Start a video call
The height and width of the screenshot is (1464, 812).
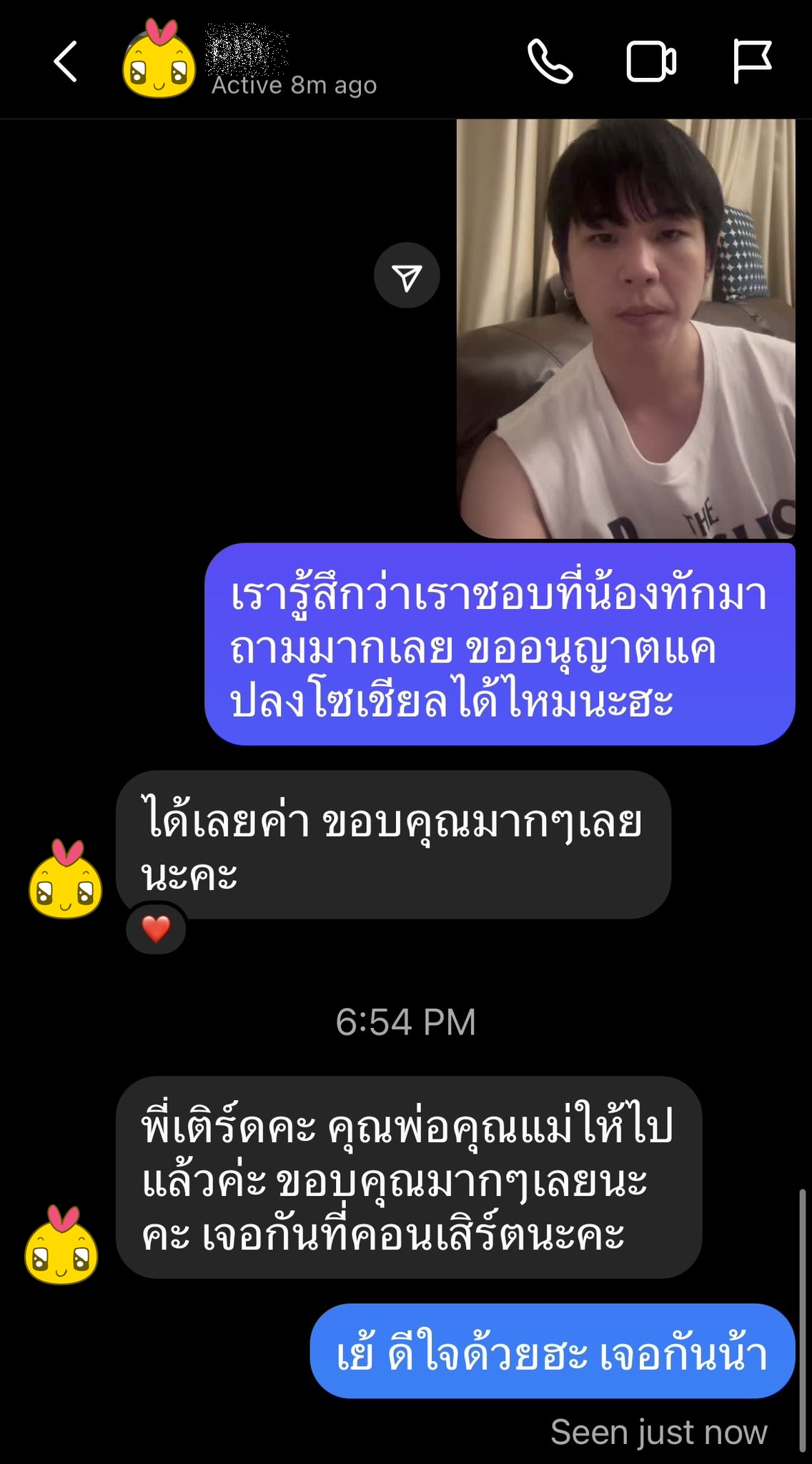[x=650, y=61]
